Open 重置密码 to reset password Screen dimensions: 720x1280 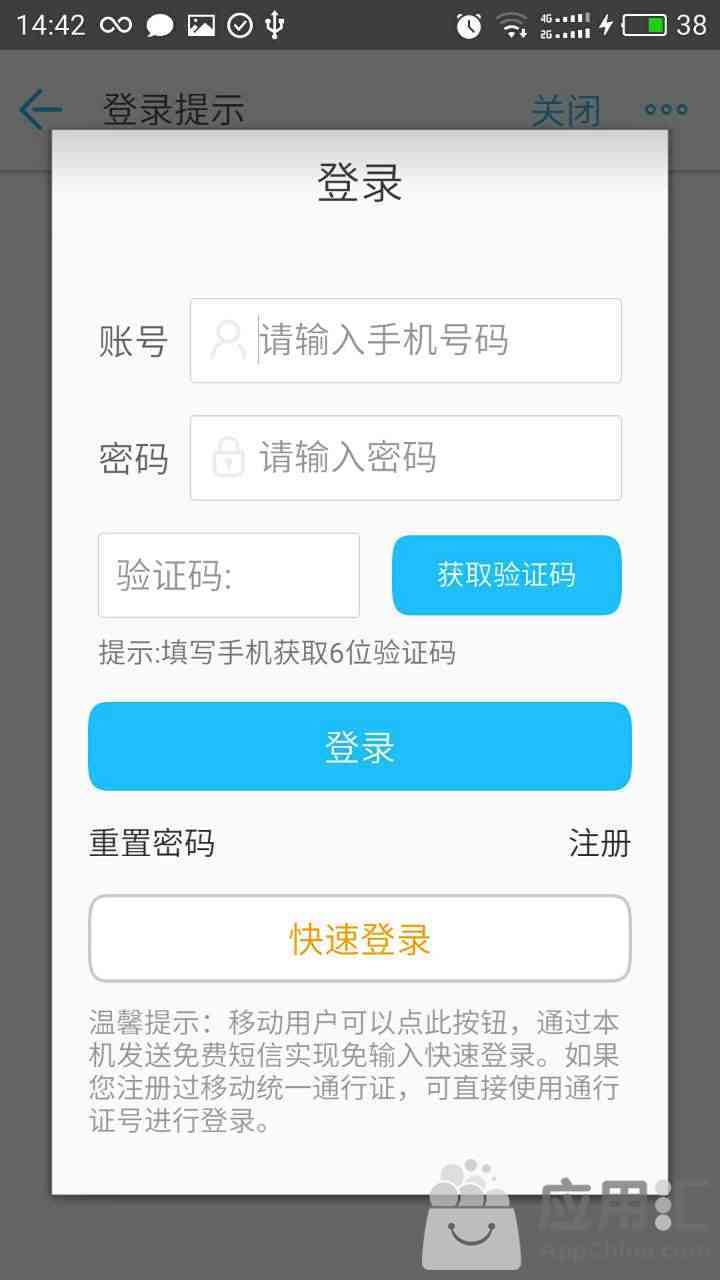tap(152, 843)
